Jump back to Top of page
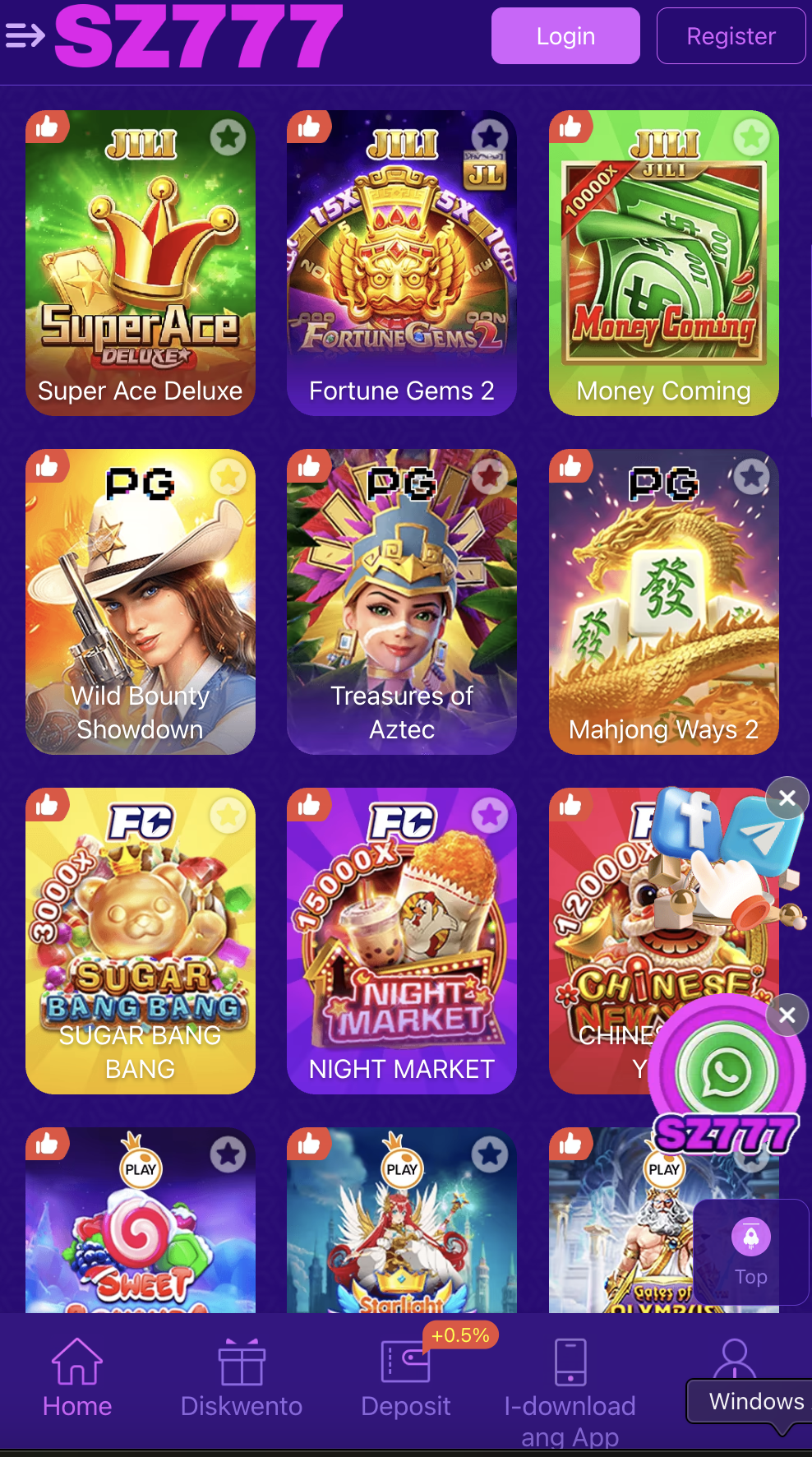Screen dimensions: 812x1457 [751, 1252]
